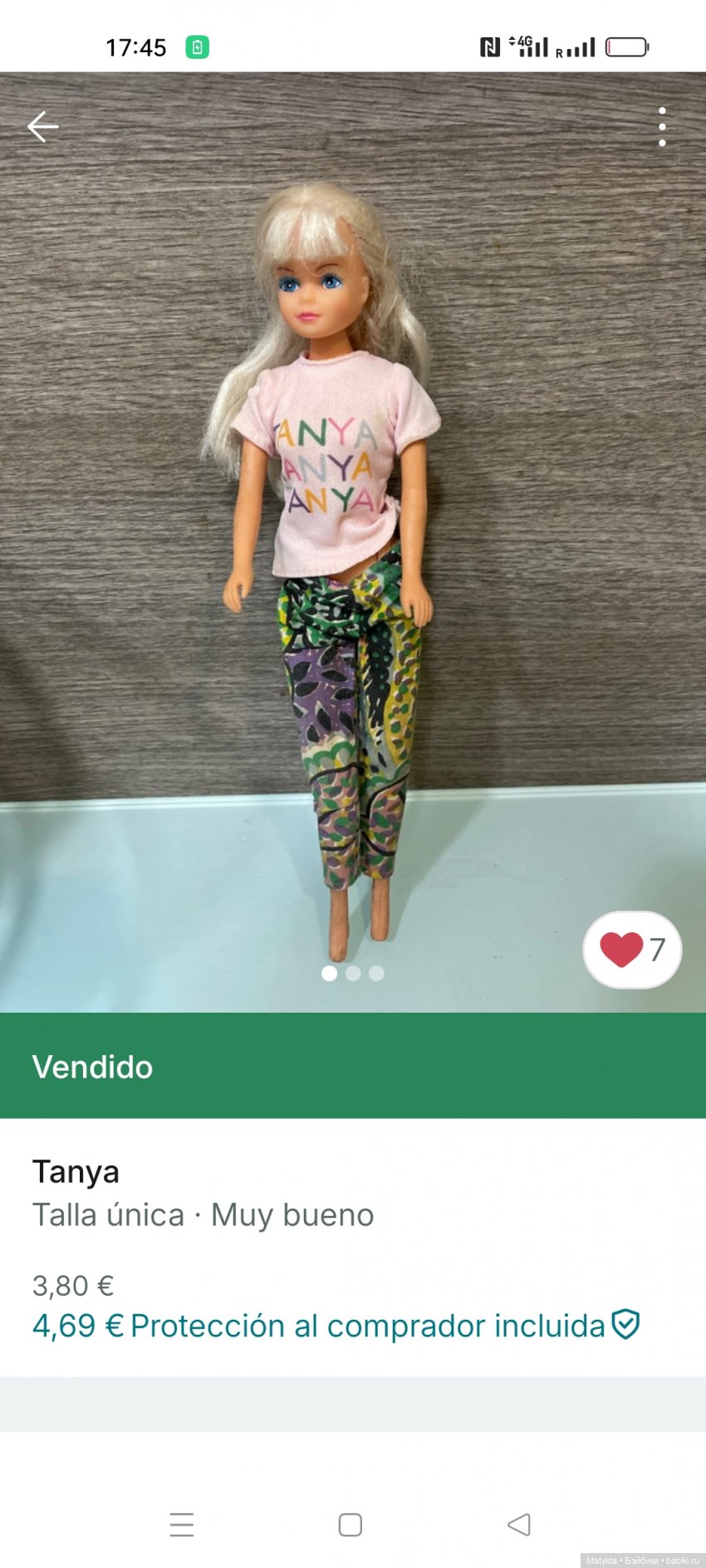The image size is (706, 1568).
Task: Jump to the second photo dot
Action: [353, 973]
